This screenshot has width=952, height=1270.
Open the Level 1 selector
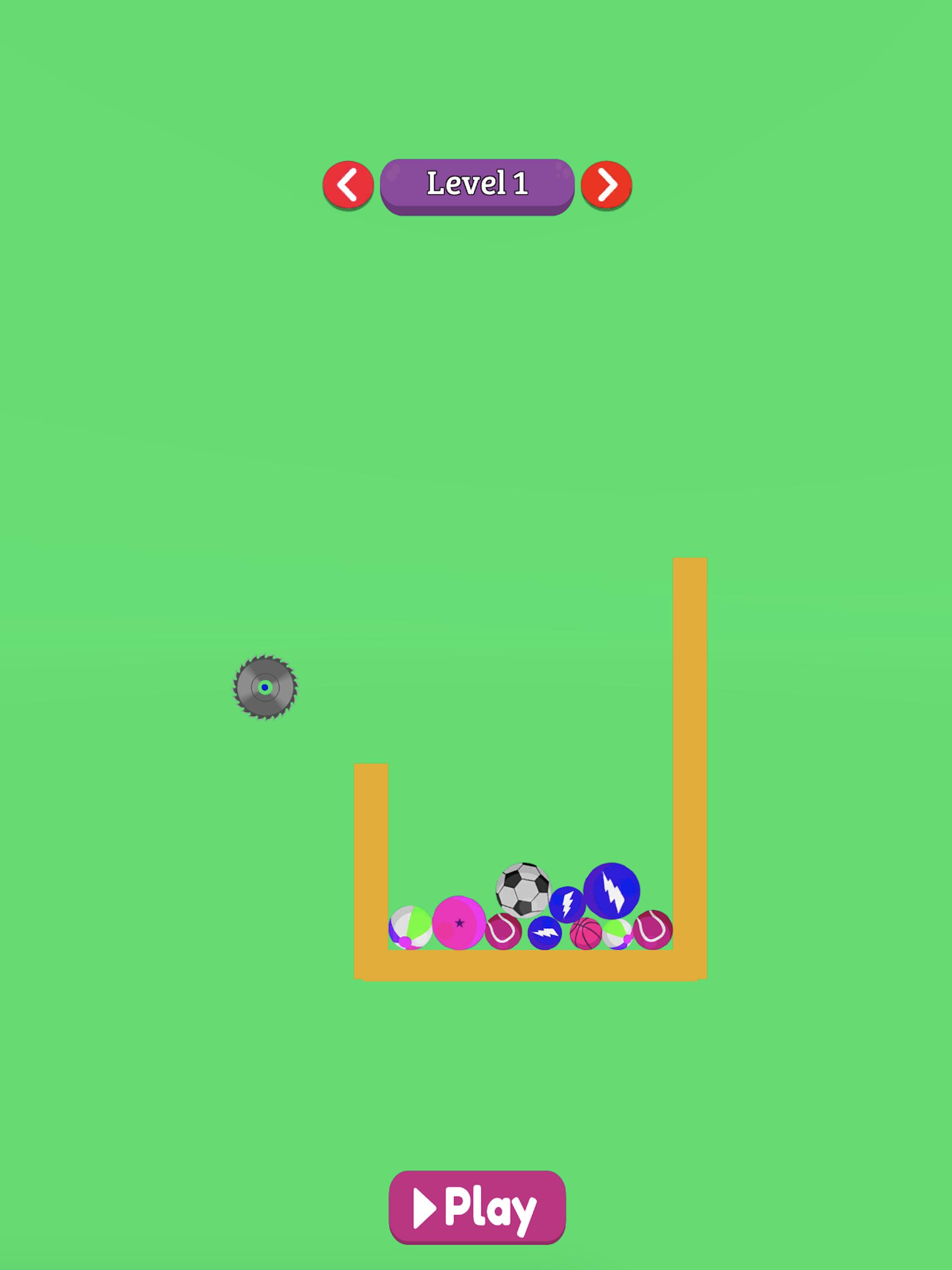point(476,185)
